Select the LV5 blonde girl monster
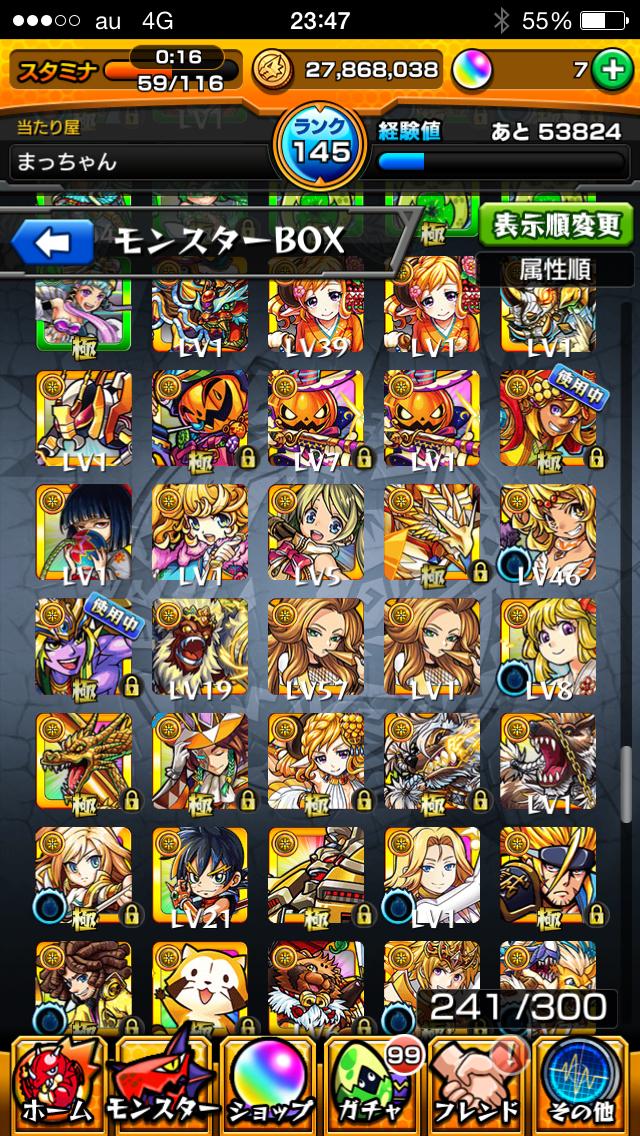This screenshot has width=640, height=1136. (x=316, y=532)
